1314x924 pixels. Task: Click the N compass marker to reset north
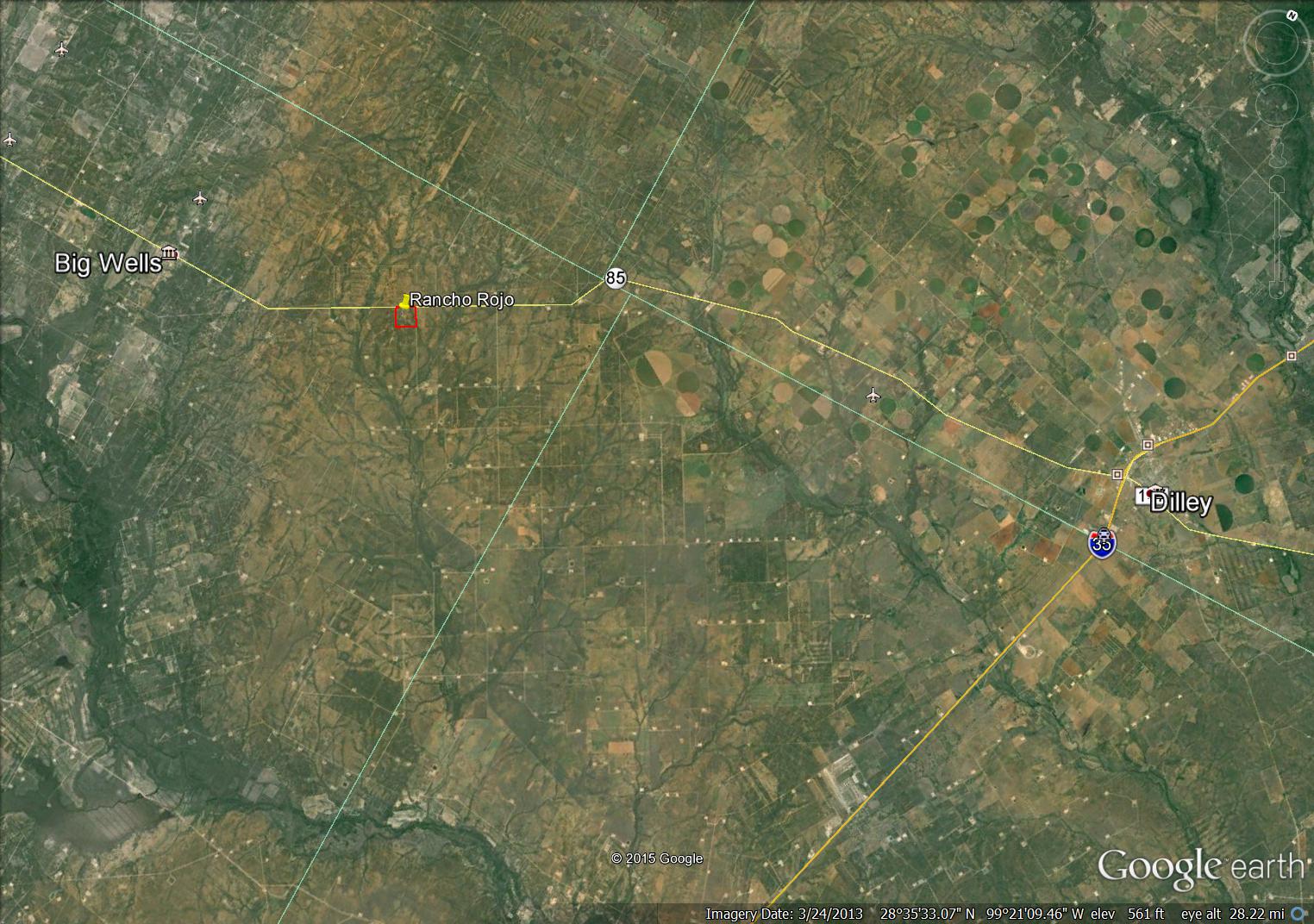coord(1292,15)
